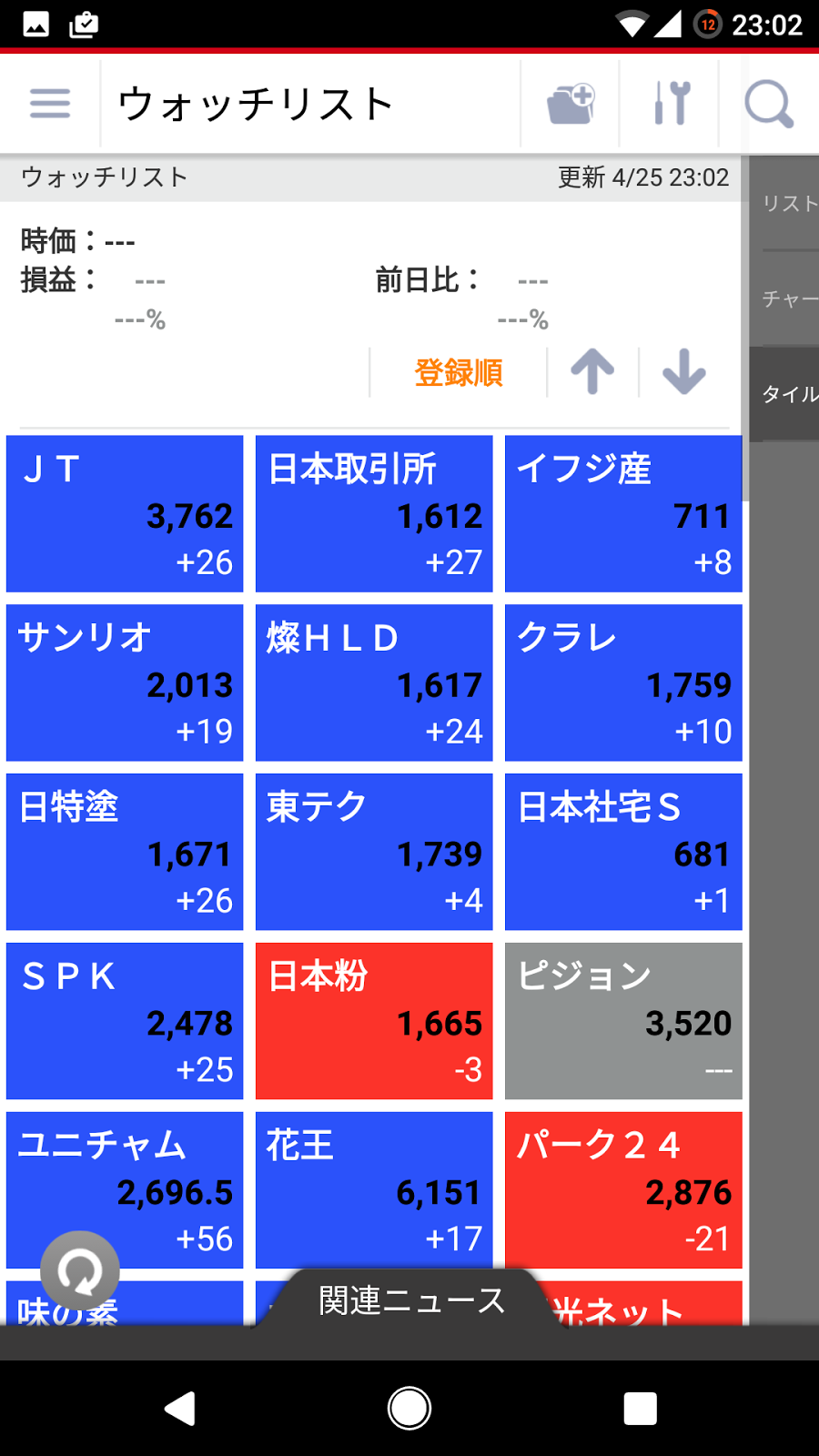This screenshot has width=819, height=1456.
Task: Expand the 関連ニュース panel
Action: (x=411, y=1301)
